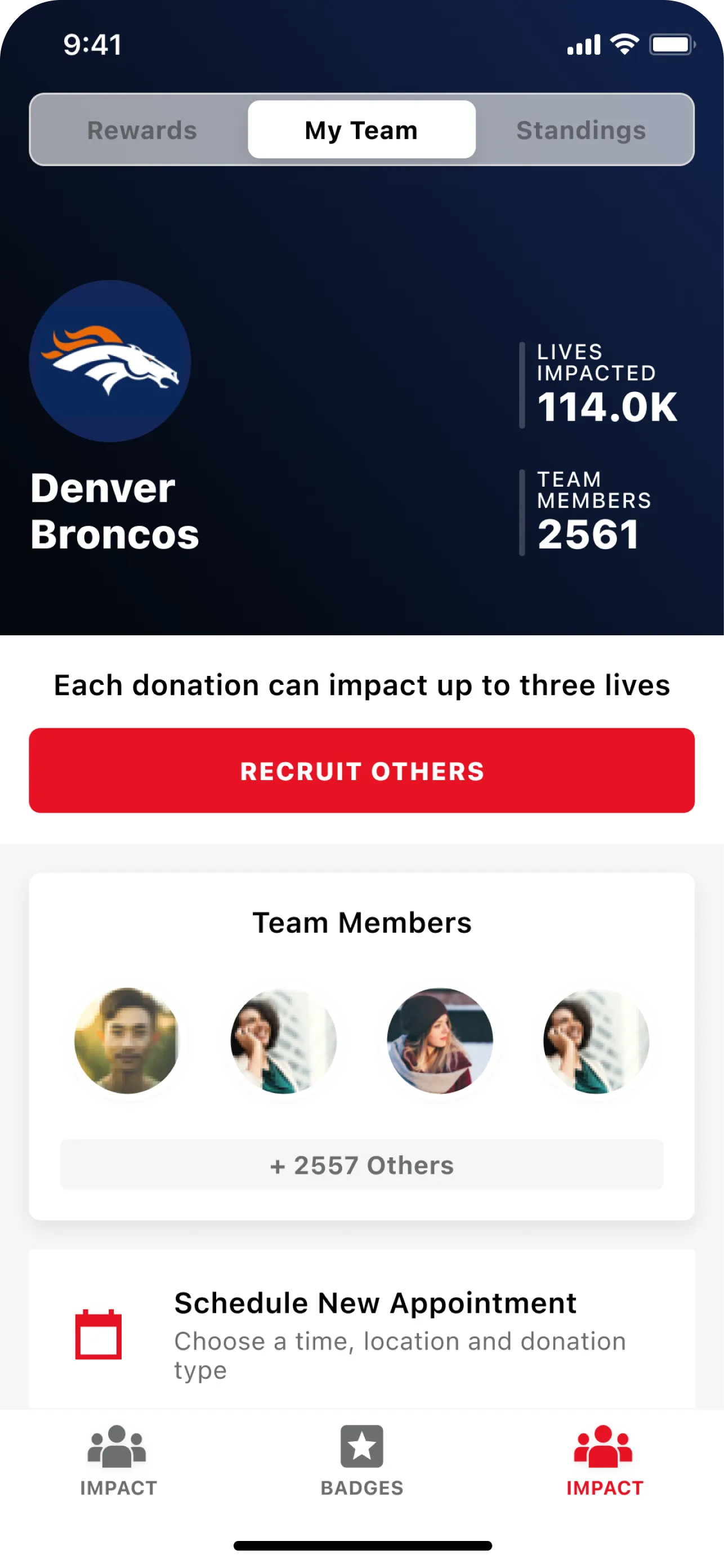
Task: Open the gray Impact tab
Action: (118, 1461)
